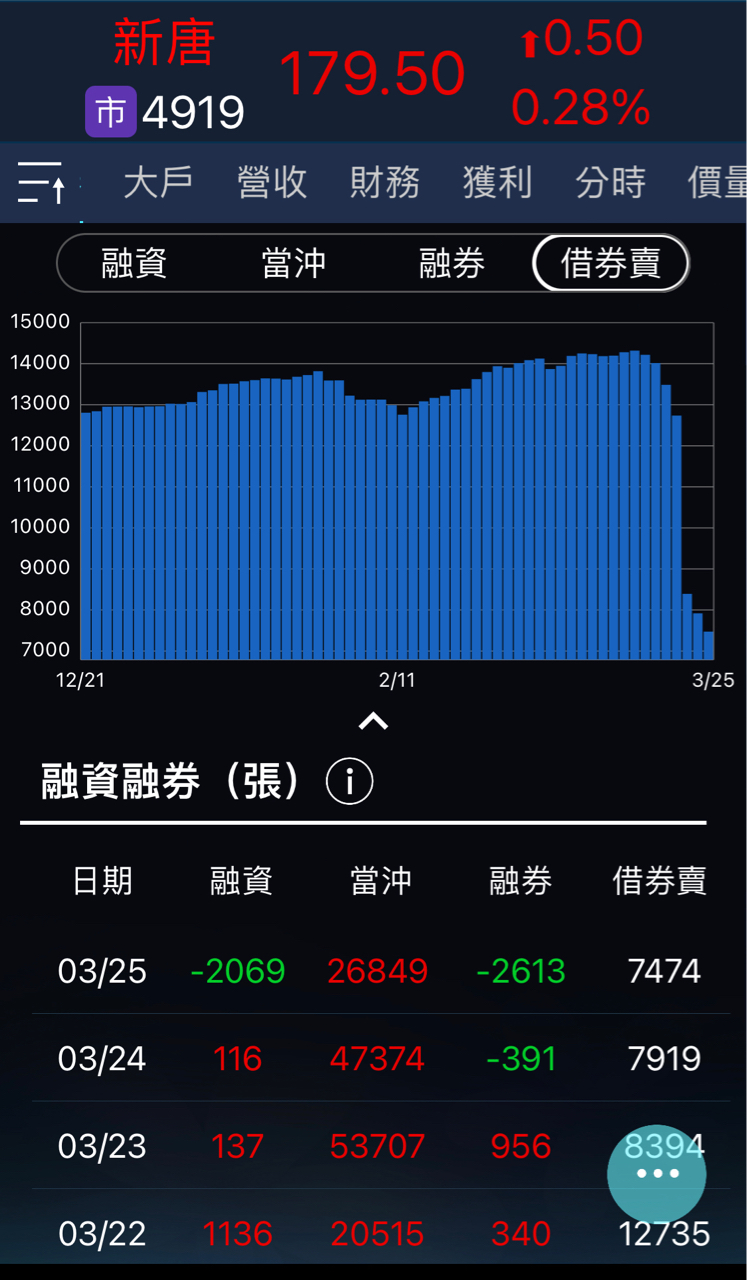
Task: Open the floating three-dot menu button
Action: click(657, 1173)
